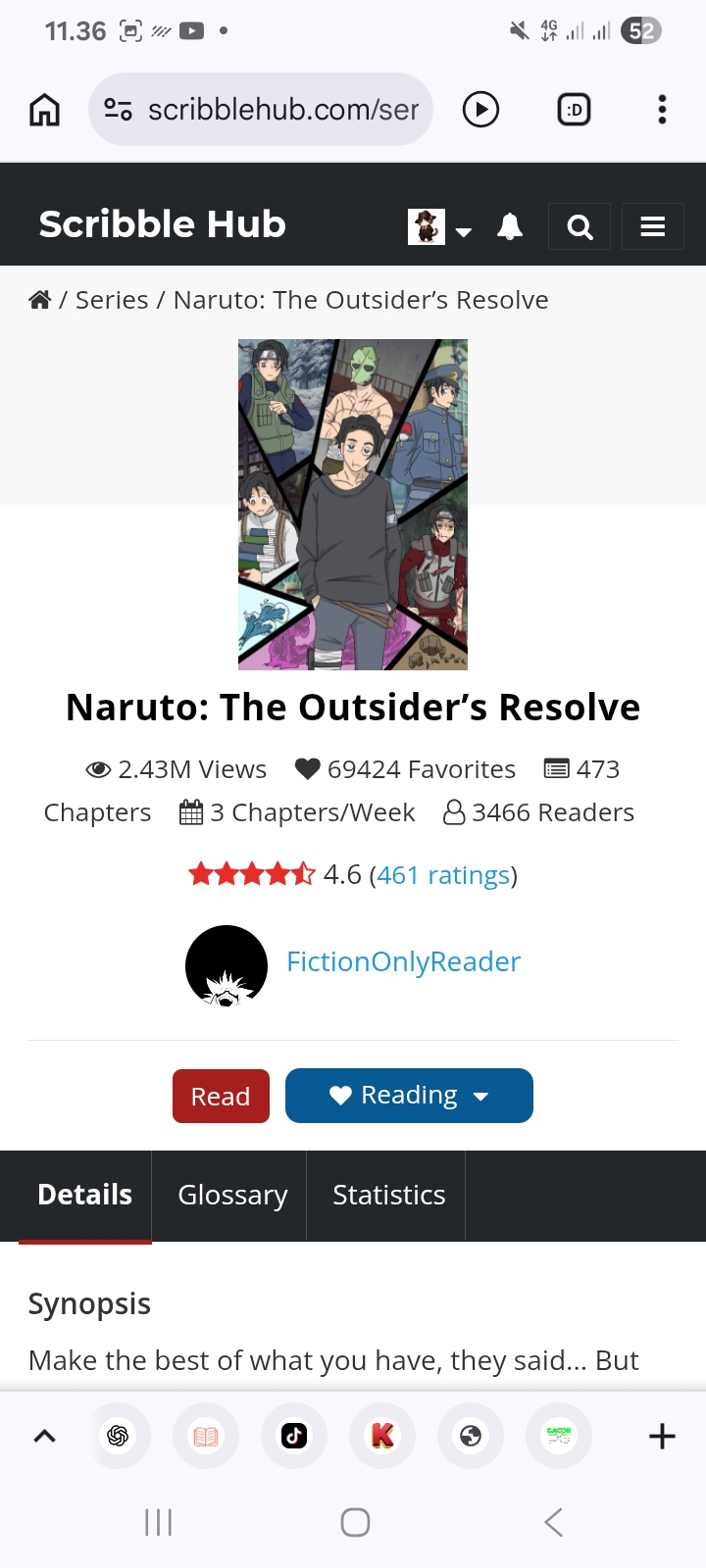This screenshot has height=1568, width=706.
Task: Expand the profile avatar dropdown
Action: 440,227
